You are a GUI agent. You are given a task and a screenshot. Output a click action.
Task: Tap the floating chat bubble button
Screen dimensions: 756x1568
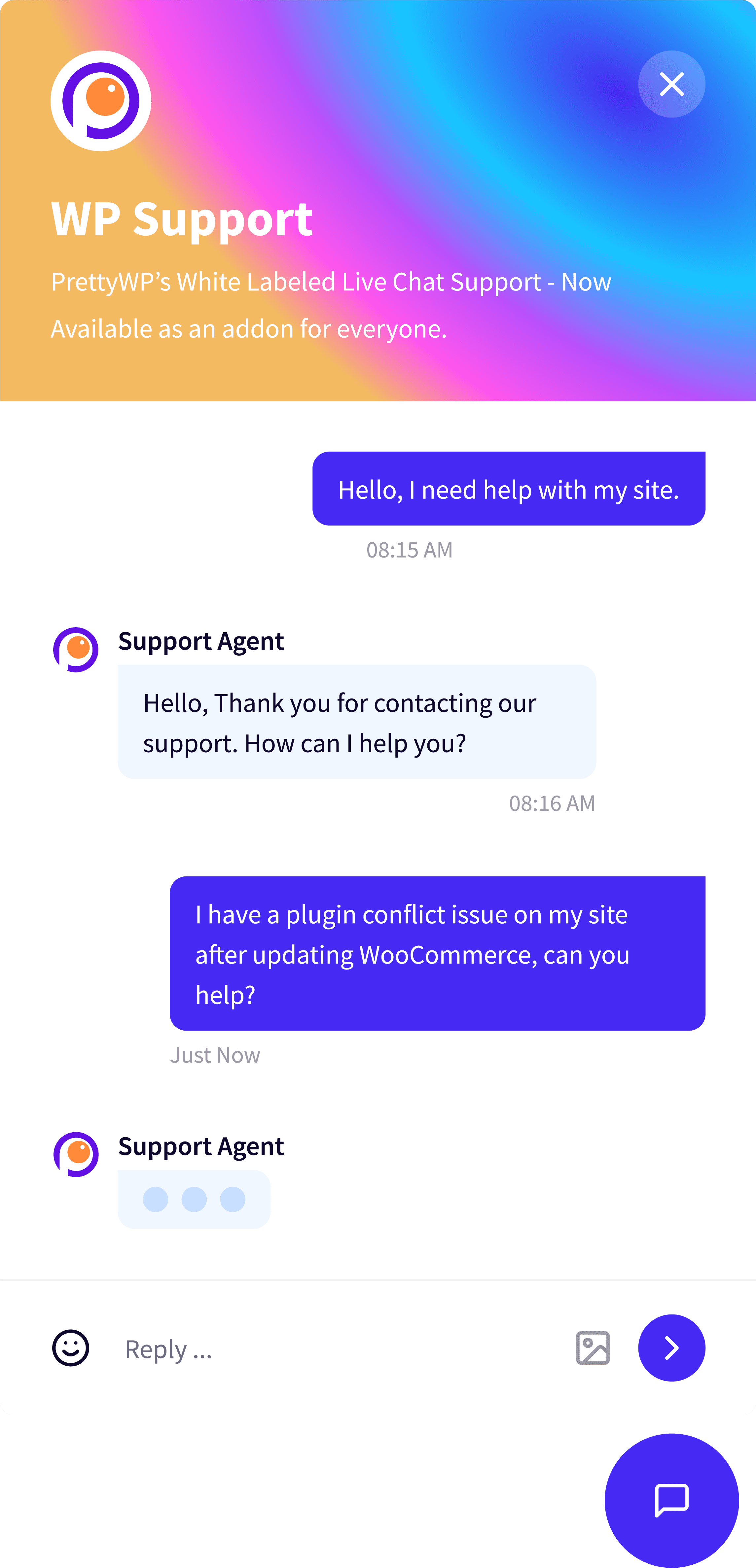coord(671,1500)
